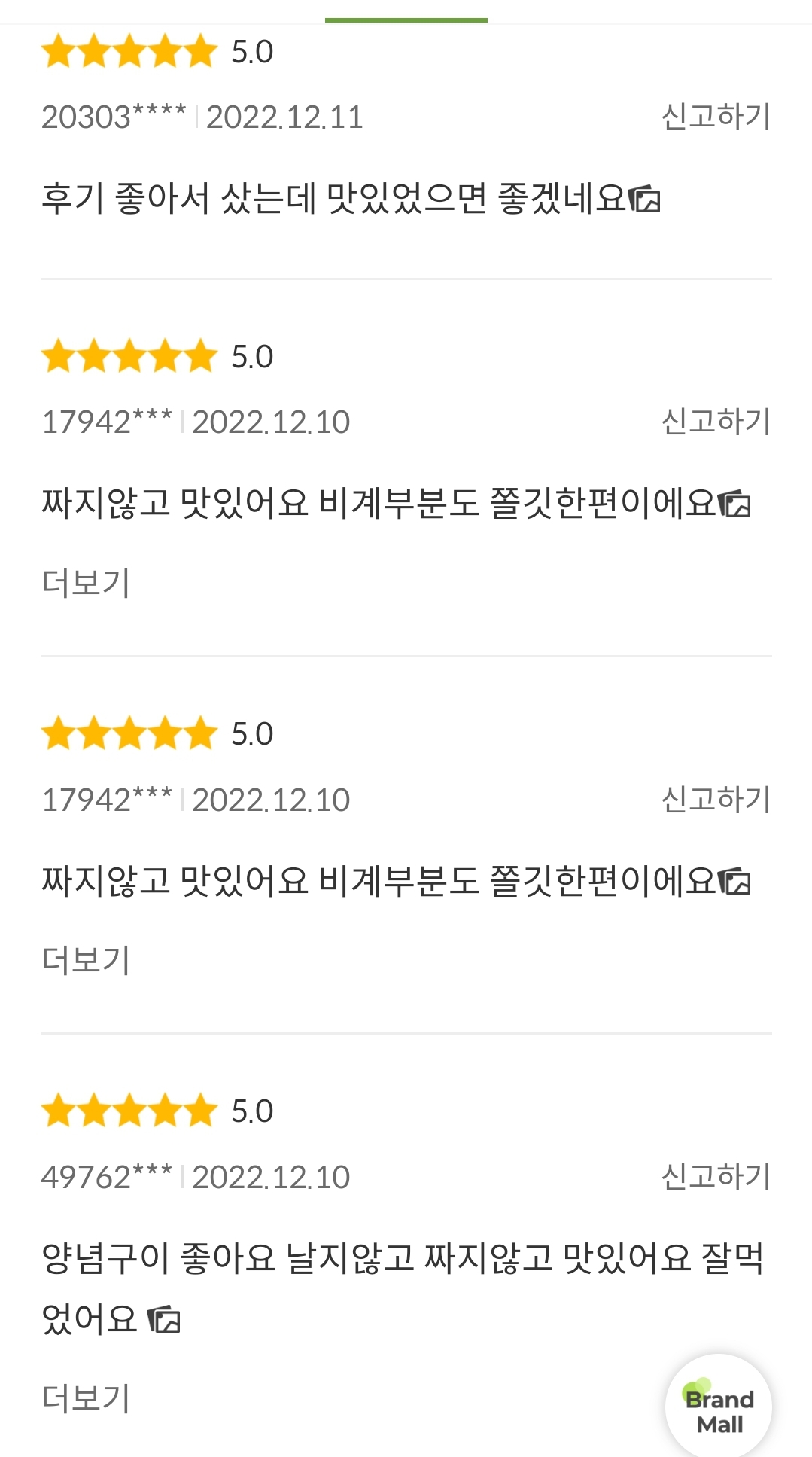
Task: Click the star rating of the last review
Action: [129, 1109]
